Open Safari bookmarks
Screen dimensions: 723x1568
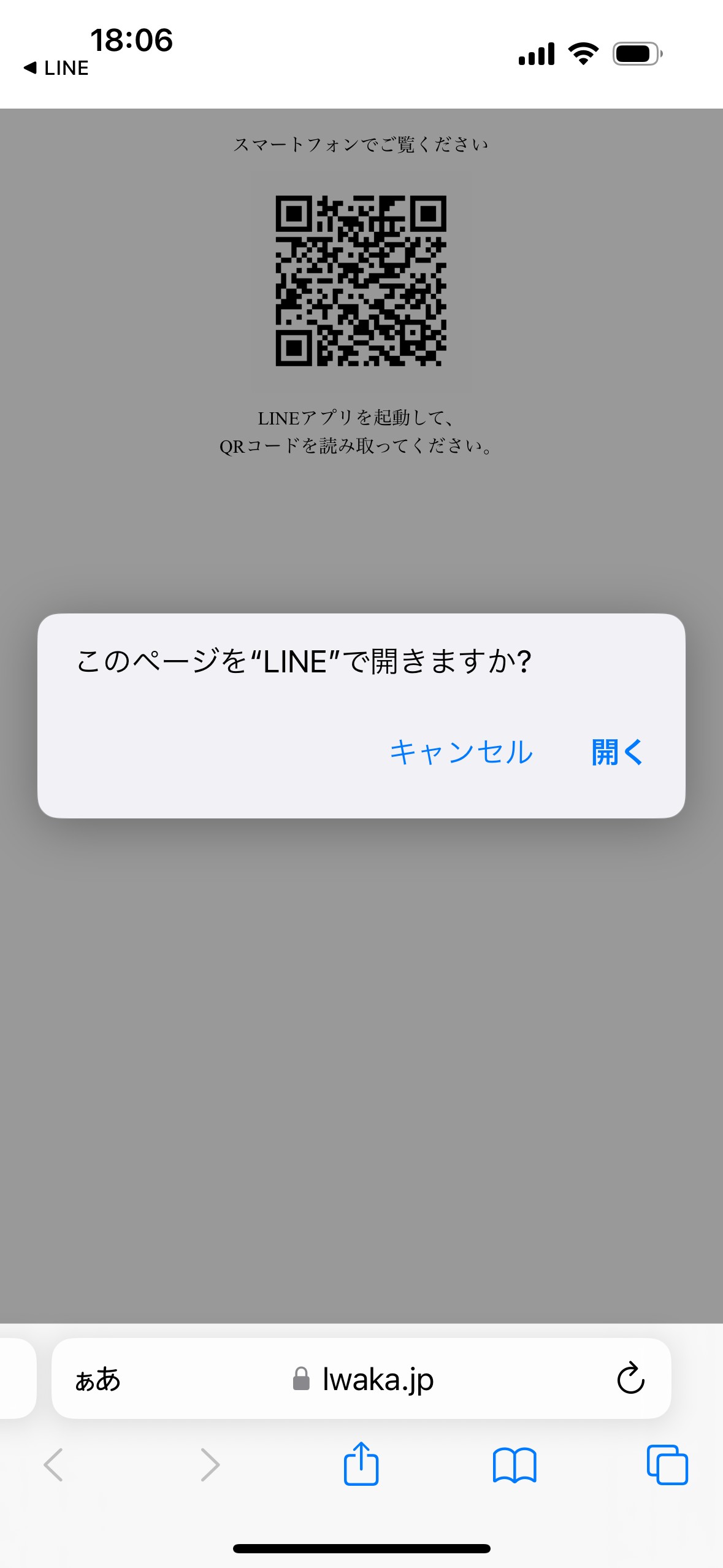[515, 1465]
